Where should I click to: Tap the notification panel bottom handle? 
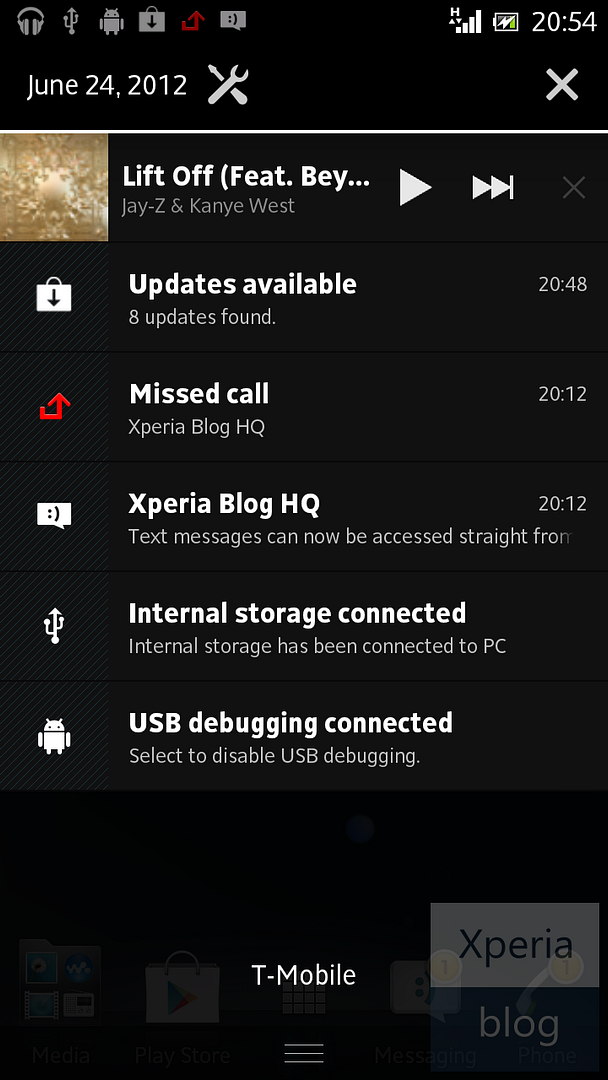click(x=304, y=1053)
